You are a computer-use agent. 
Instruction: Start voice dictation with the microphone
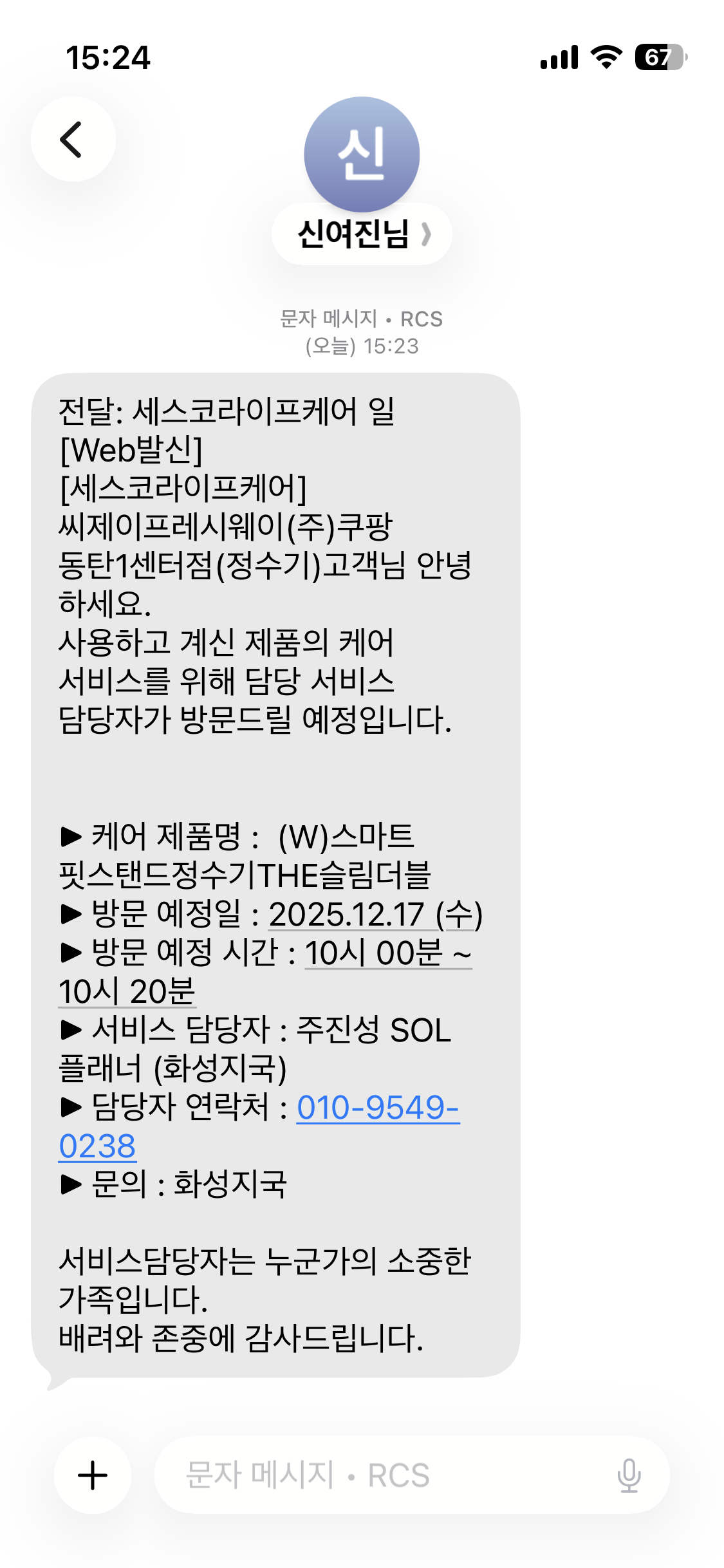(x=628, y=1475)
